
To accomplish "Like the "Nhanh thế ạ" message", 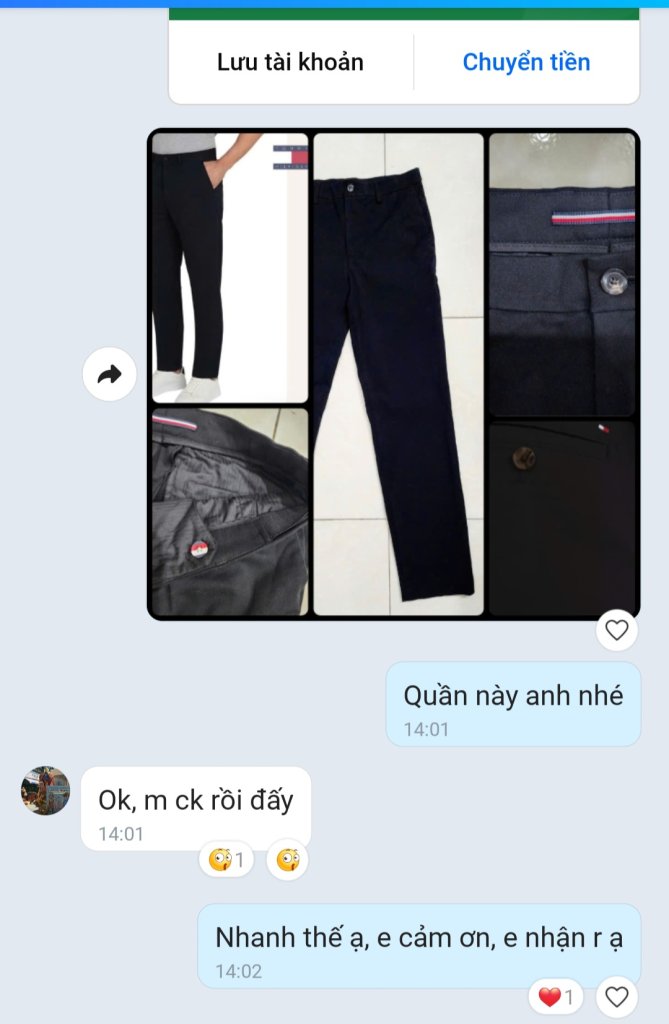I will click(617, 997).
